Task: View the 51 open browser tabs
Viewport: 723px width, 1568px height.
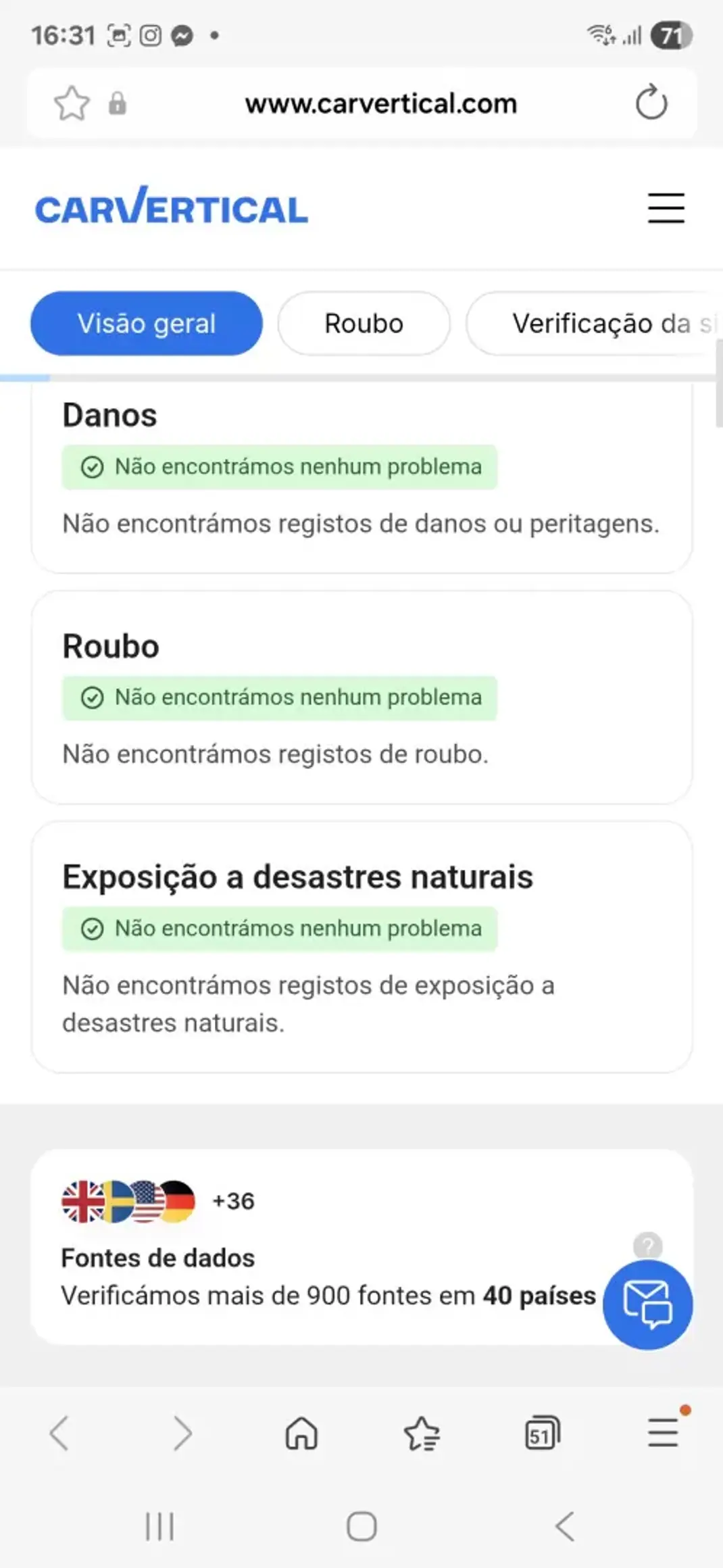Action: point(542,1433)
